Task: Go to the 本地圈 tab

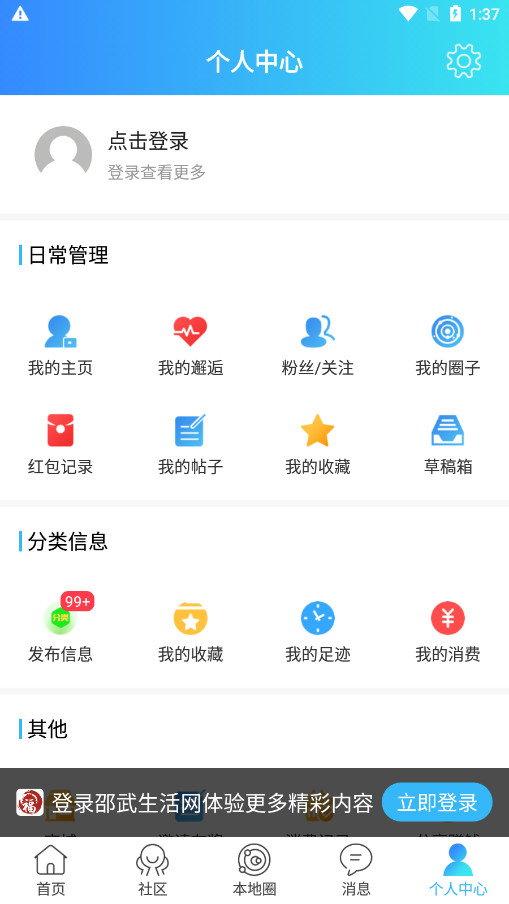Action: click(254, 871)
